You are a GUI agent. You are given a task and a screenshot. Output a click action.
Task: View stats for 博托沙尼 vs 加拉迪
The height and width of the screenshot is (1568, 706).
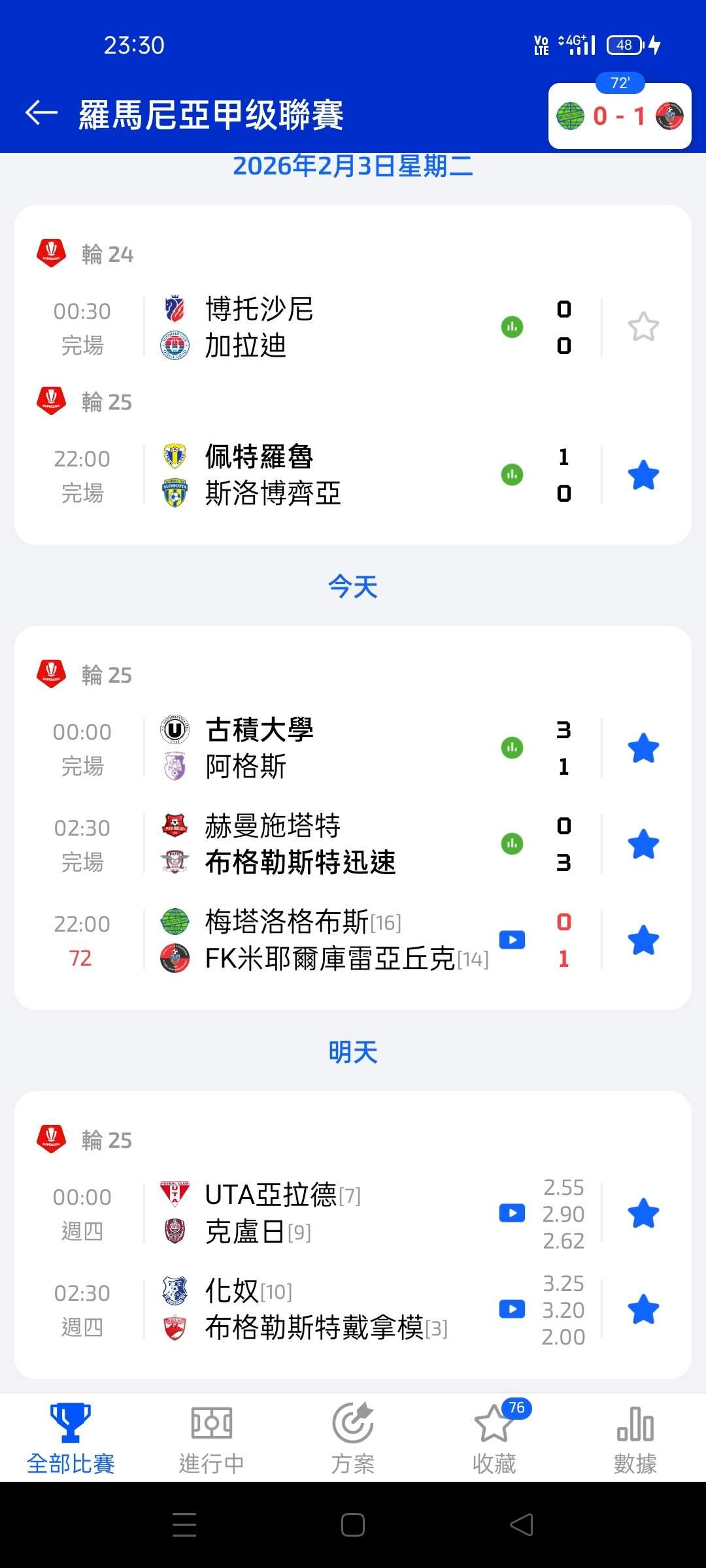(x=512, y=327)
